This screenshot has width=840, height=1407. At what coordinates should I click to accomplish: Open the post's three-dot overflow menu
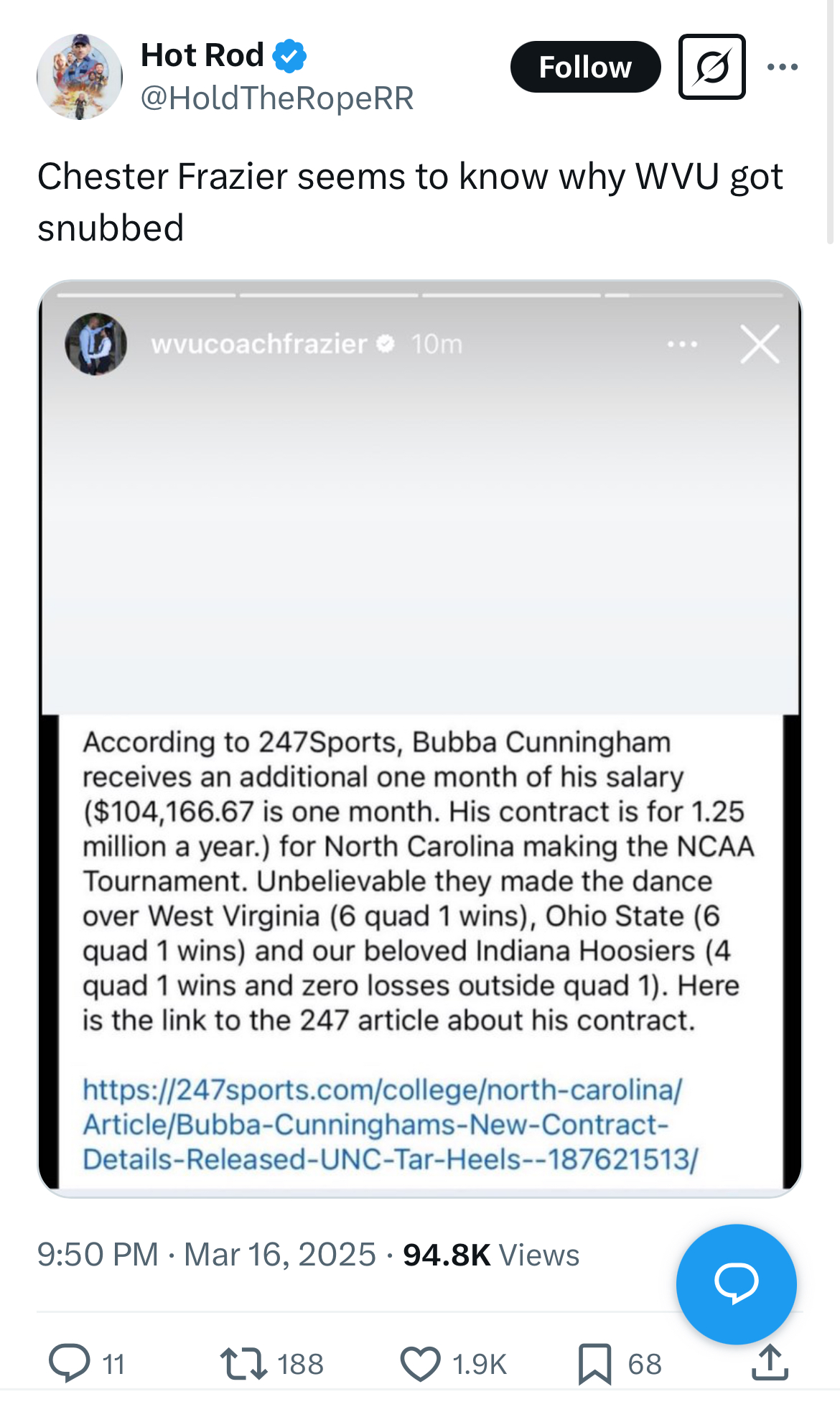(x=782, y=68)
